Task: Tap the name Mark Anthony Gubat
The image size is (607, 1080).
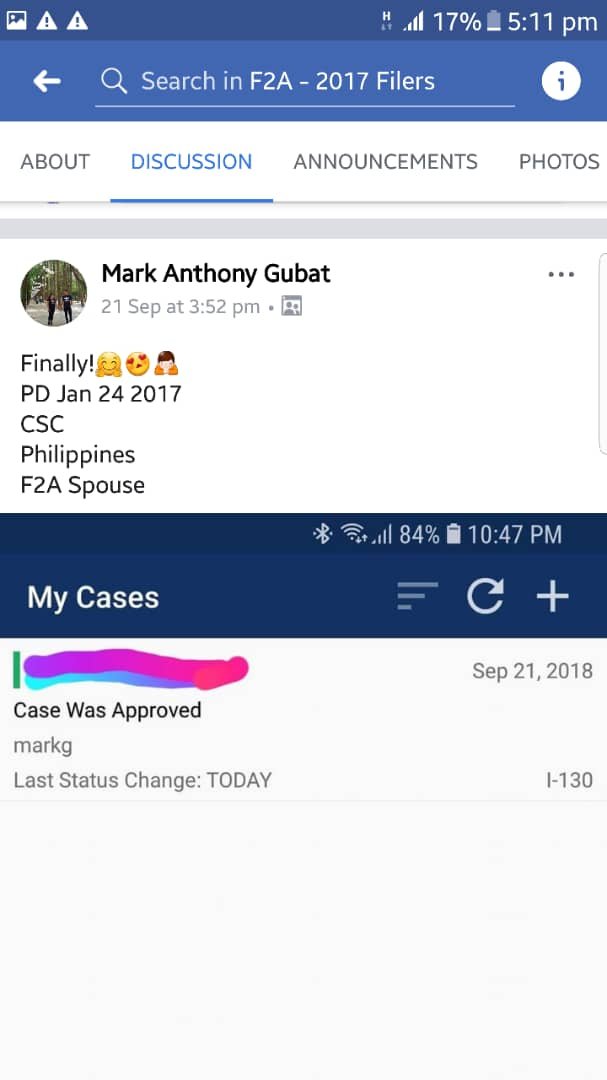Action: pyautogui.click(x=216, y=273)
